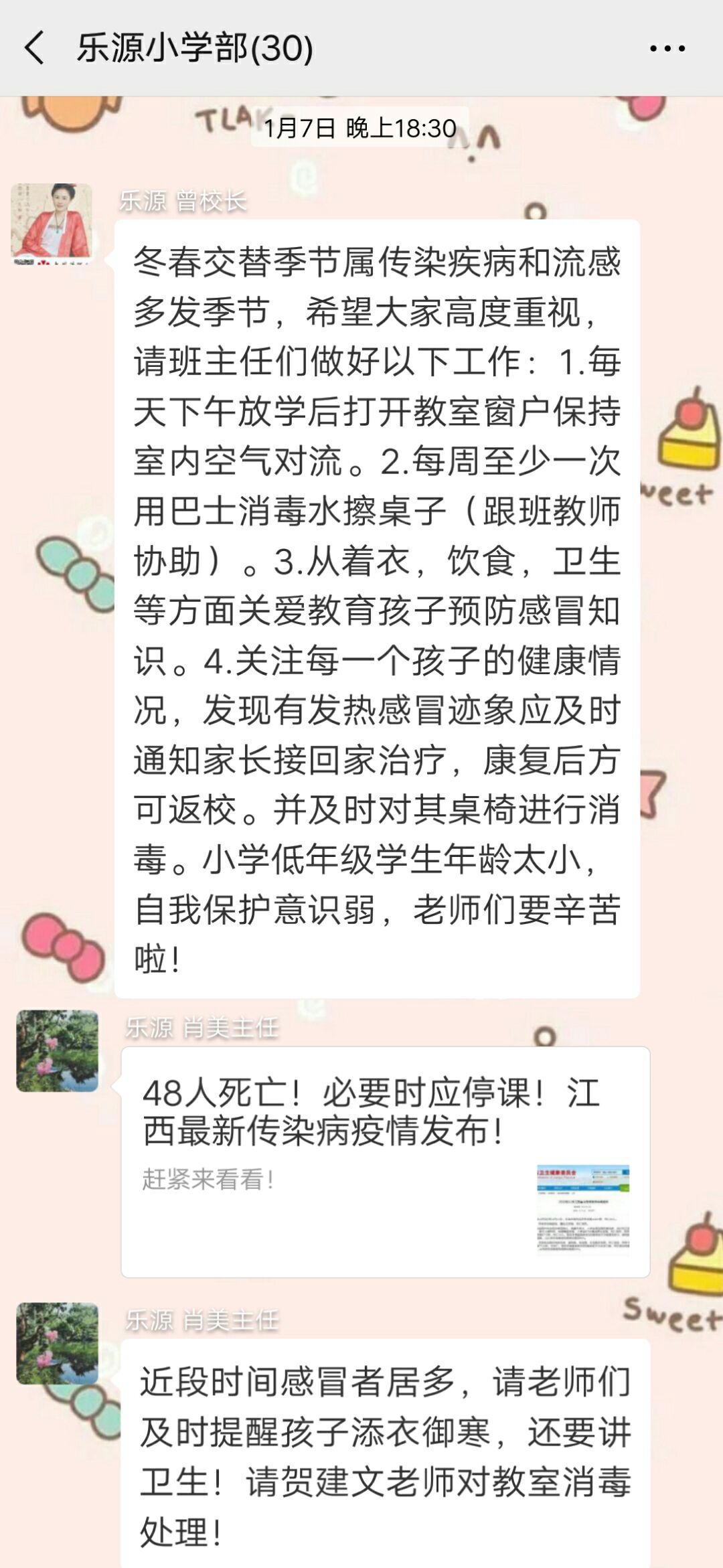This screenshot has height=1568, width=723.
Task: Open 曾校长's profile avatar
Action: click(52, 224)
